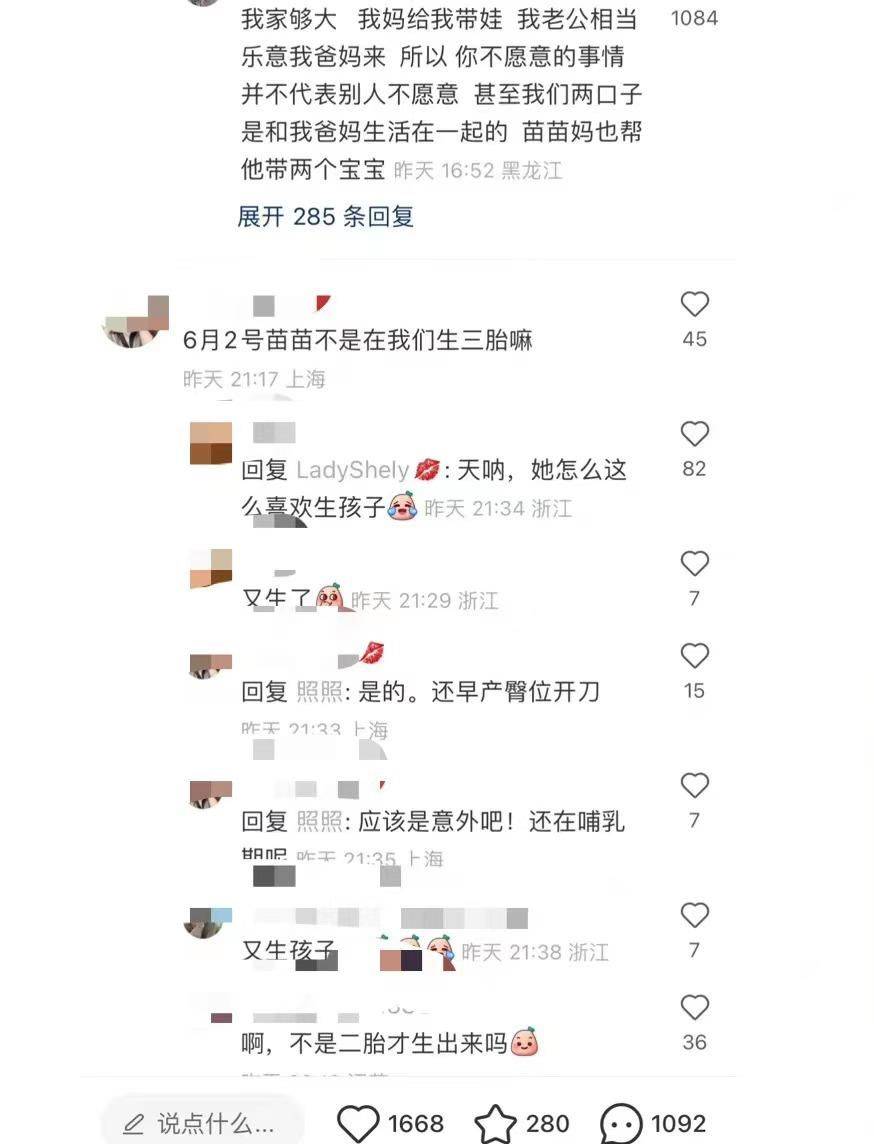Like the reply 是的。还早产臀位开刀
The width and height of the screenshot is (874, 1144).
(694, 656)
